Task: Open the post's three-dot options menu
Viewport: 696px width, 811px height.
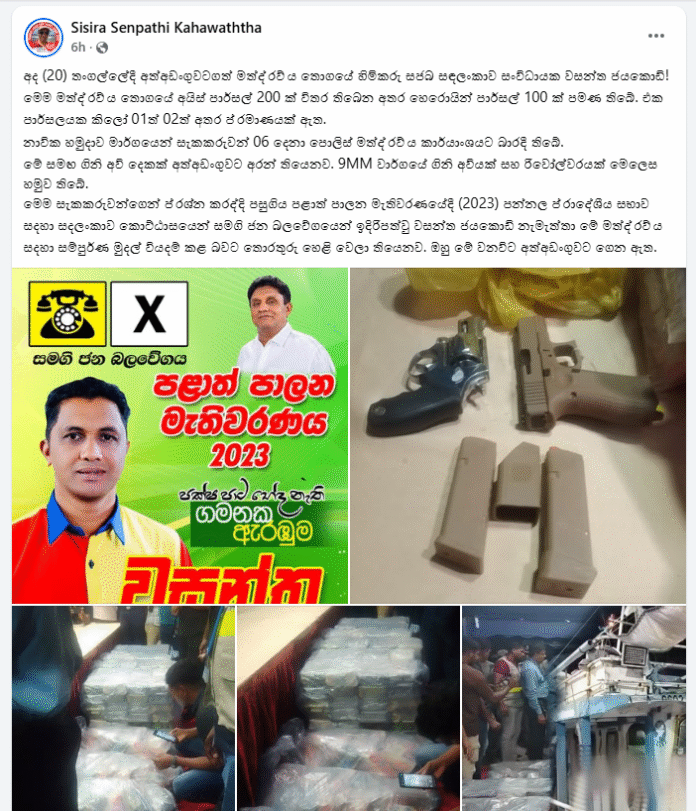Action: pos(656,35)
